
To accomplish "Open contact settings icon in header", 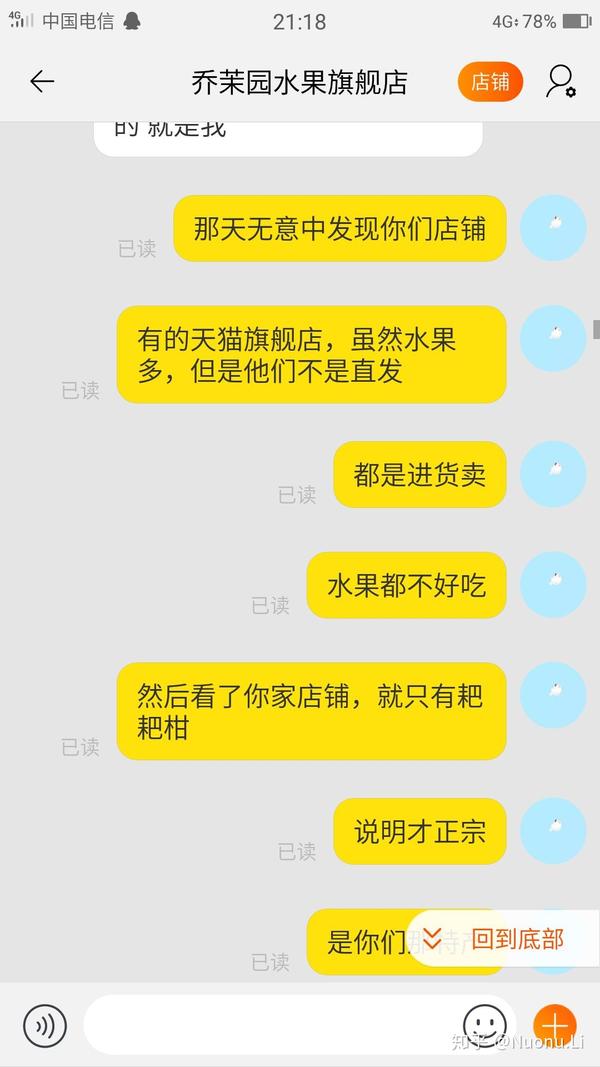I will [560, 82].
